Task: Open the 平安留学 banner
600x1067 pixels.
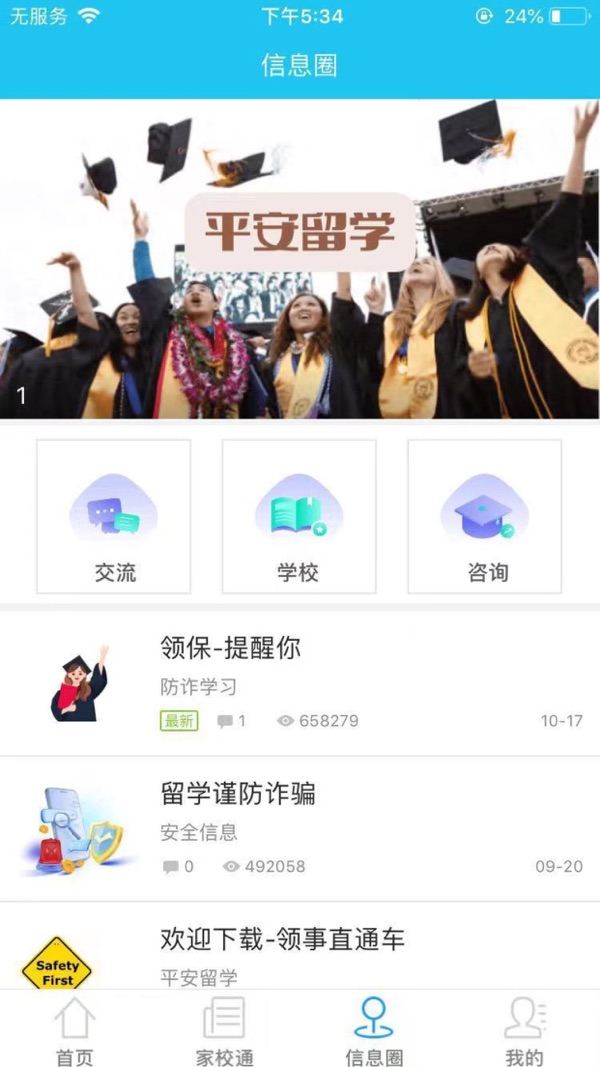Action: (x=300, y=258)
